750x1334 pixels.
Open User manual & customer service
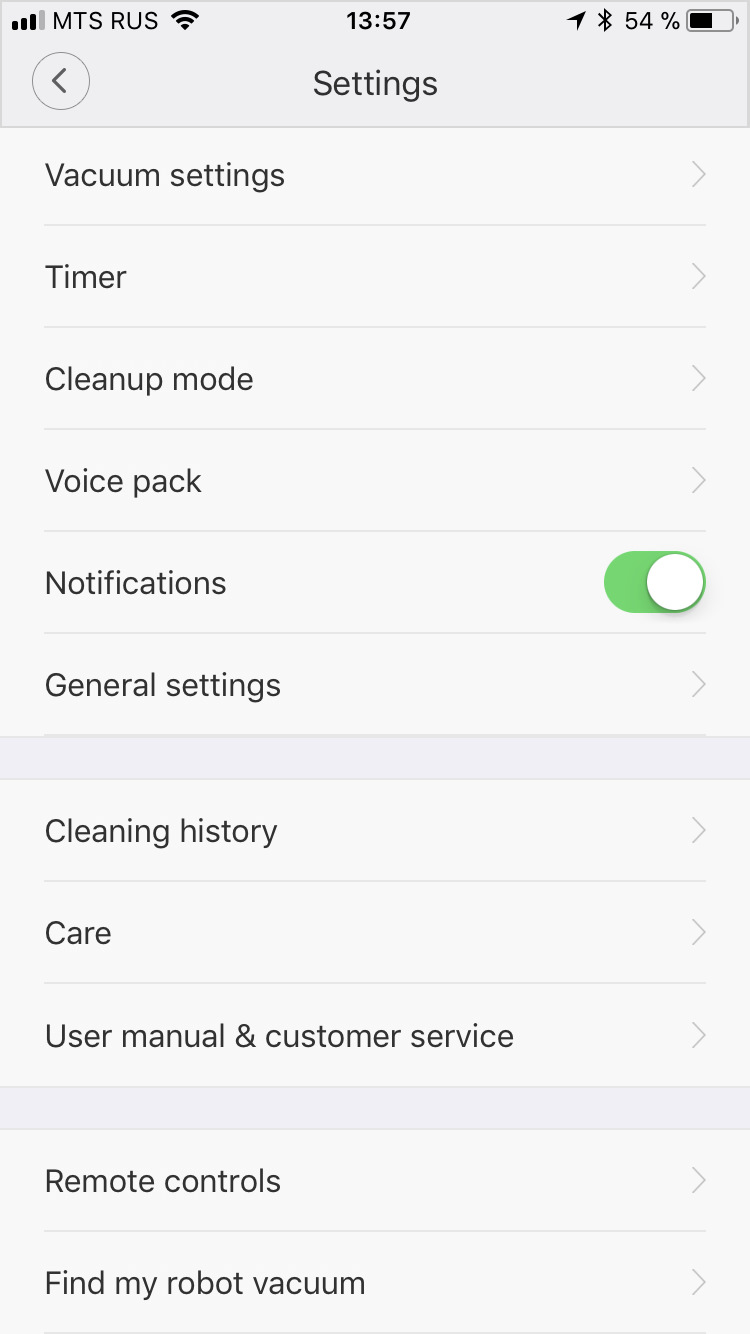coord(375,1036)
